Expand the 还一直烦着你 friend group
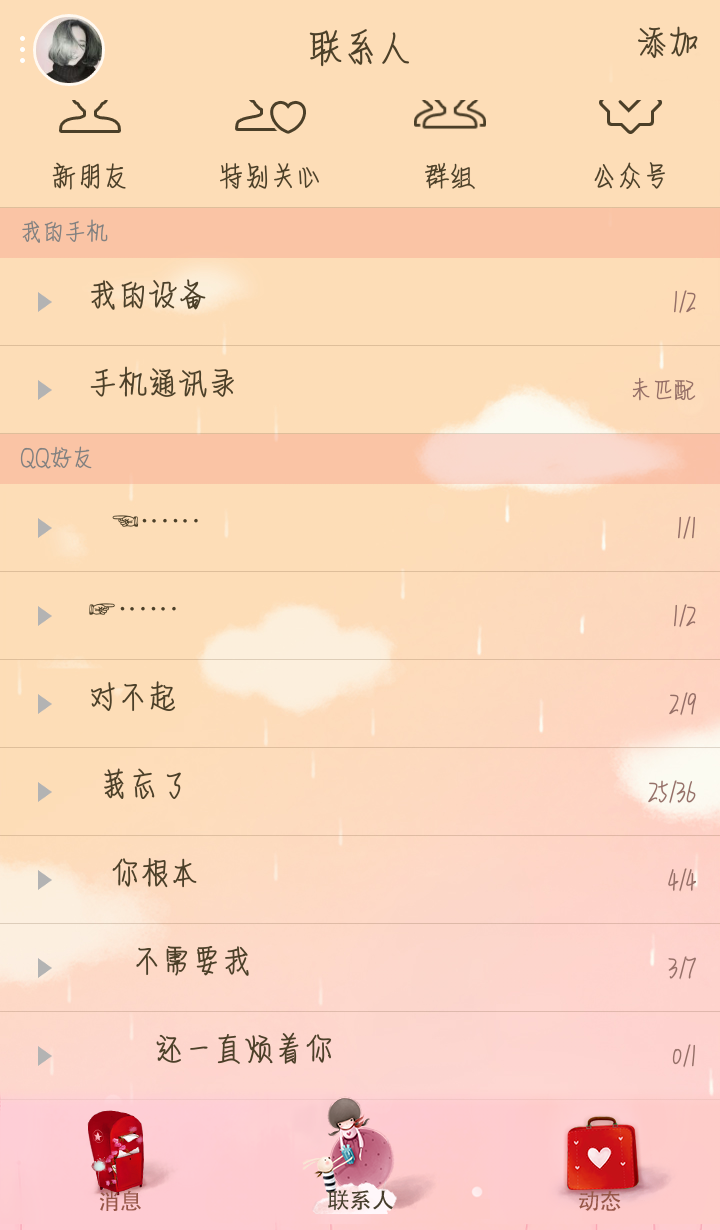The image size is (720, 1230). [360, 1056]
